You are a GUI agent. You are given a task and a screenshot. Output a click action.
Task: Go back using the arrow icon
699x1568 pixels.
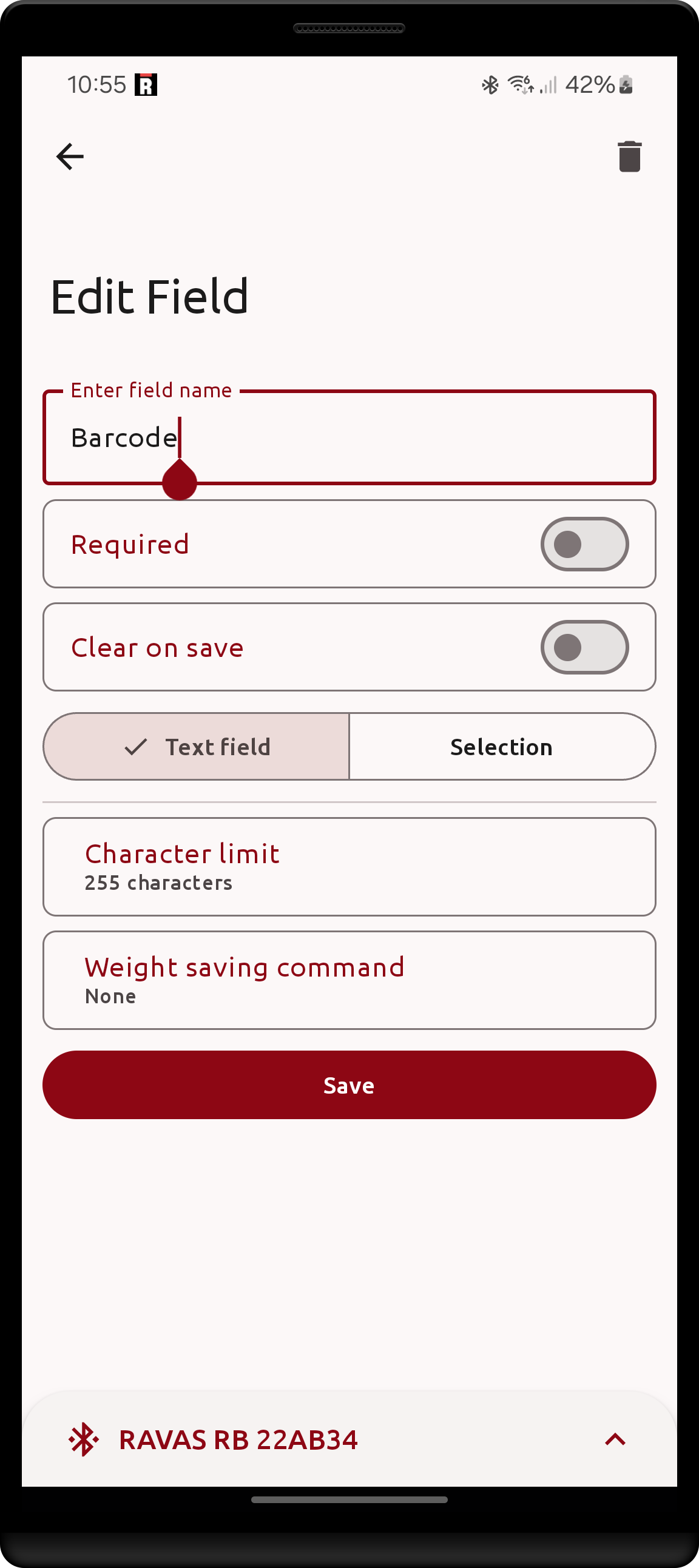[x=70, y=156]
